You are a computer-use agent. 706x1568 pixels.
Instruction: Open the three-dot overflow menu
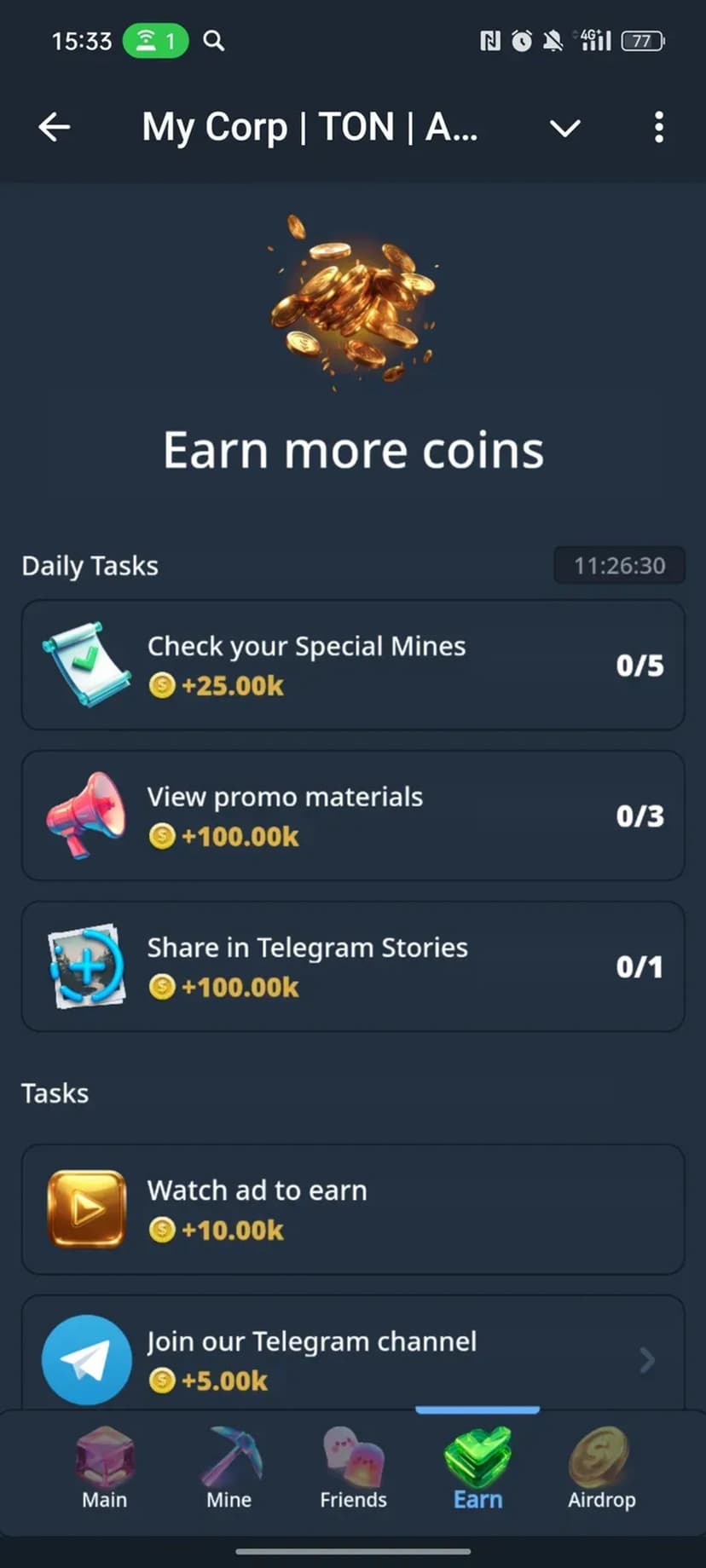tap(658, 128)
